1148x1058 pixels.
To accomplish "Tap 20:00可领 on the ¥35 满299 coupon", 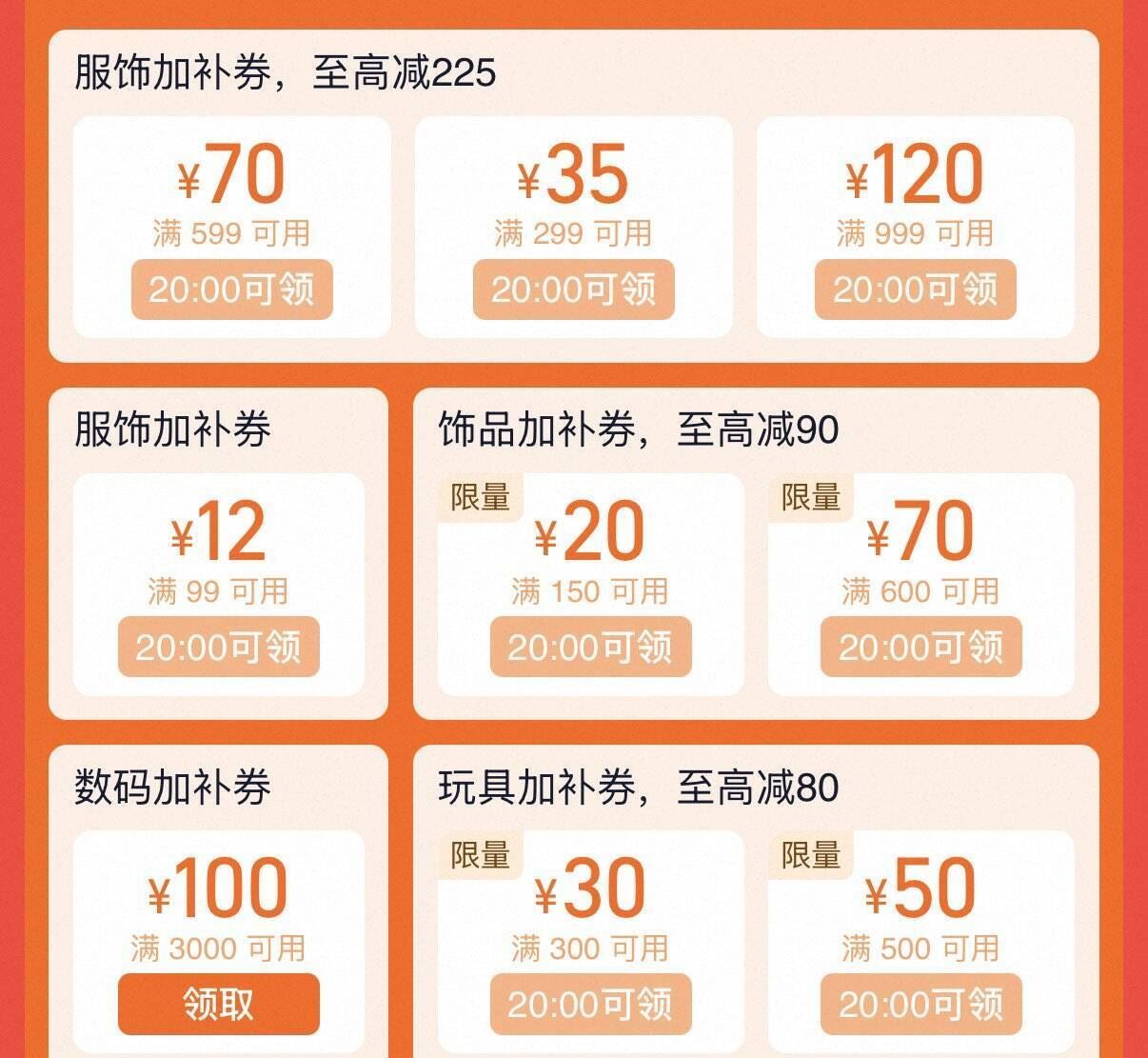I will point(573,289).
